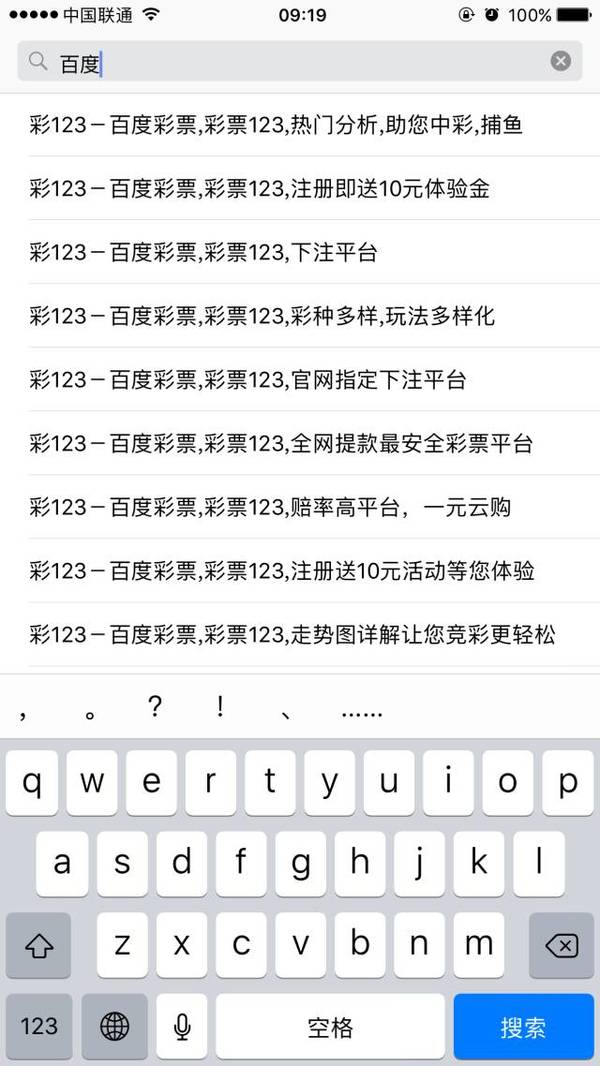Choose the suggestion ending with 彩票123,下注平台
This screenshot has width=600, height=1066.
pos(300,252)
